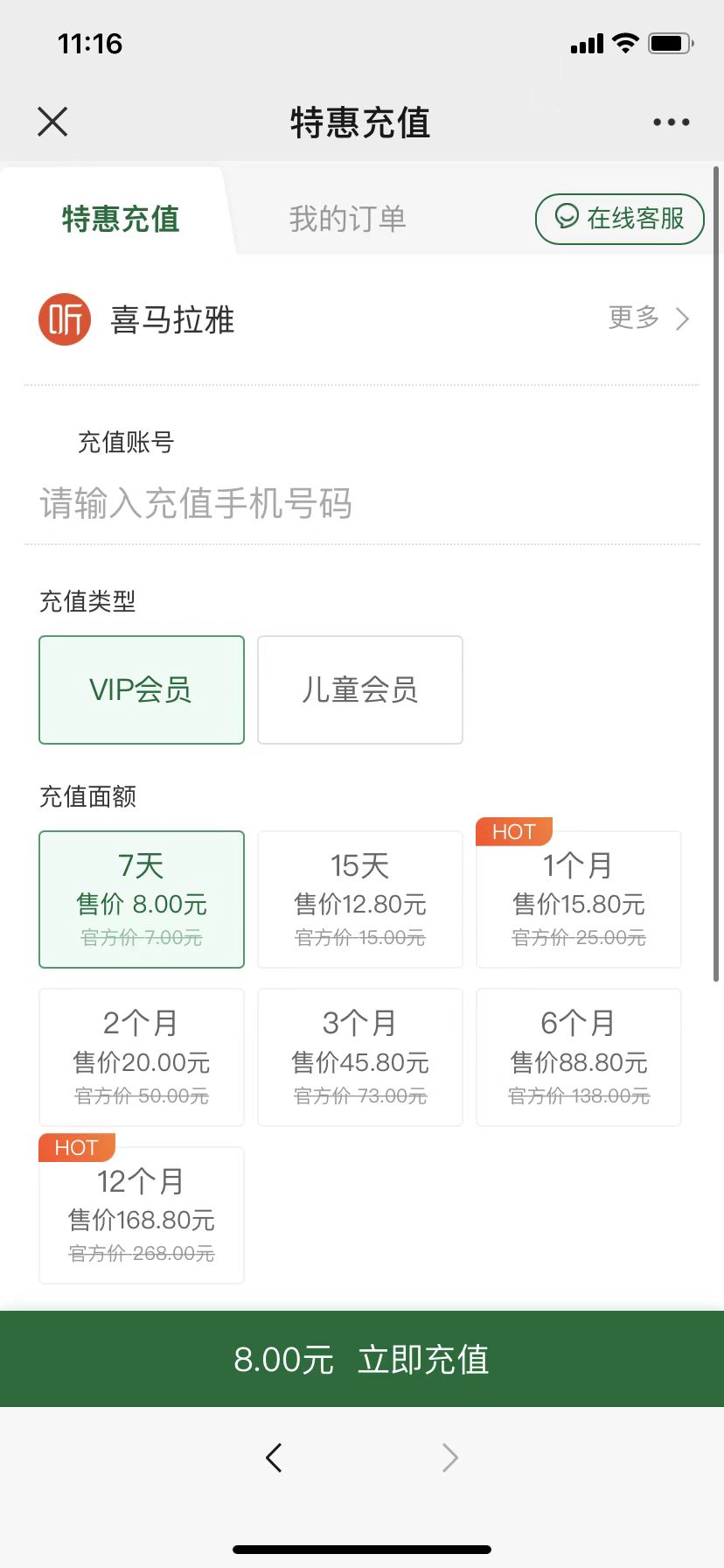Screen dimensions: 724x1568
Task: Choose the 6个月 plan for 88.80元
Action: click(578, 1057)
